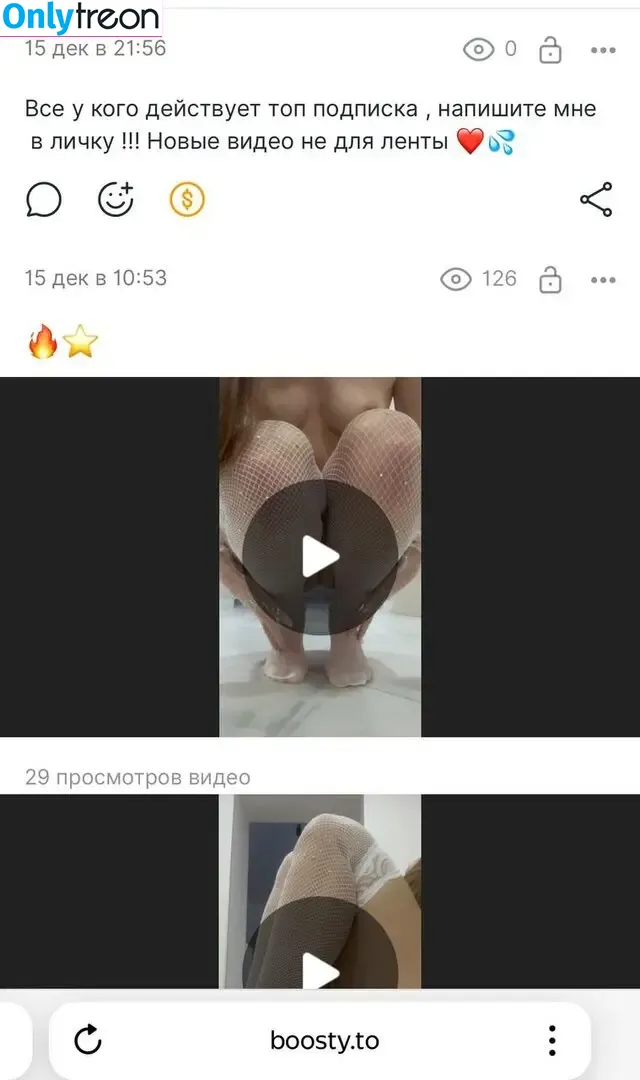Open options menu for 21:56 post
Screen dimensions: 640x1080
(602, 50)
